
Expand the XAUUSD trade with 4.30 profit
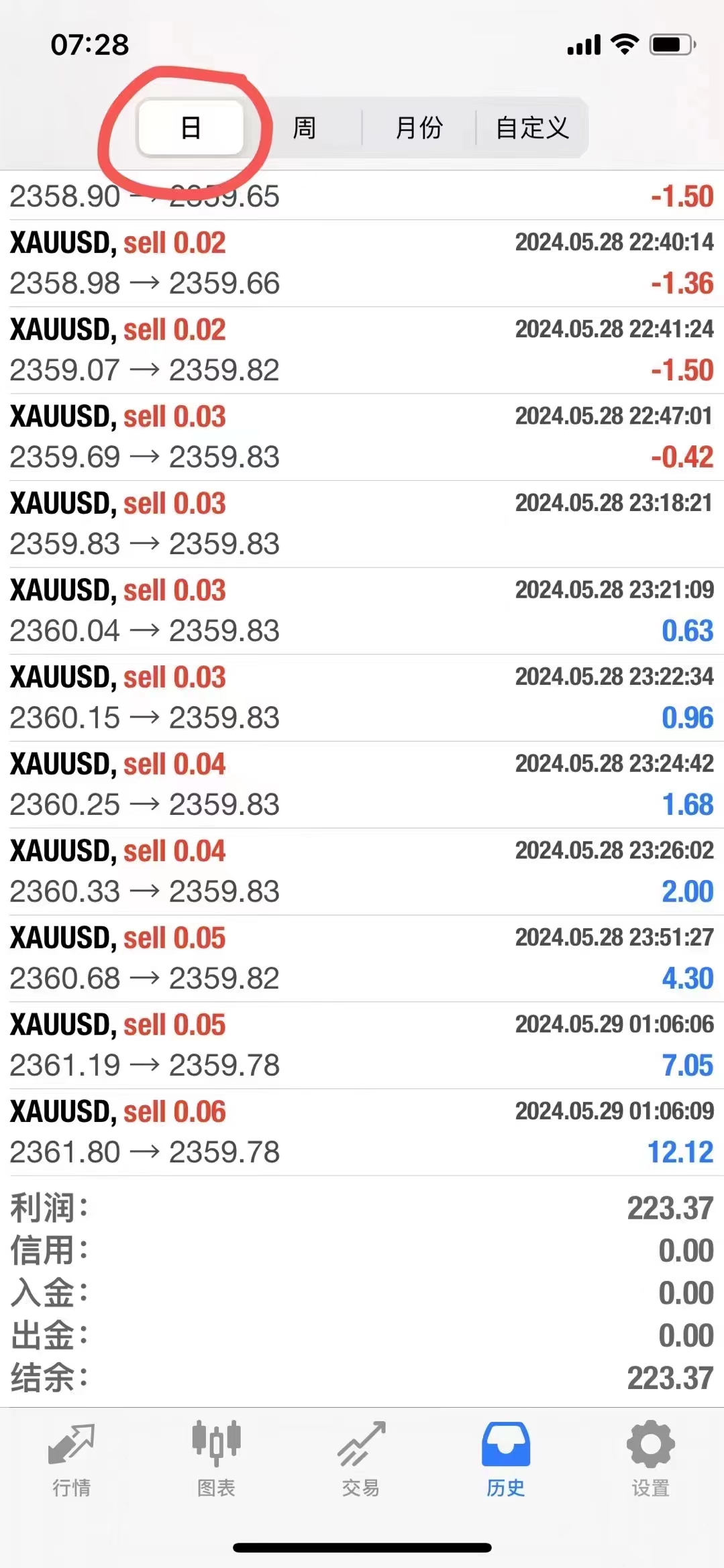coord(362,958)
